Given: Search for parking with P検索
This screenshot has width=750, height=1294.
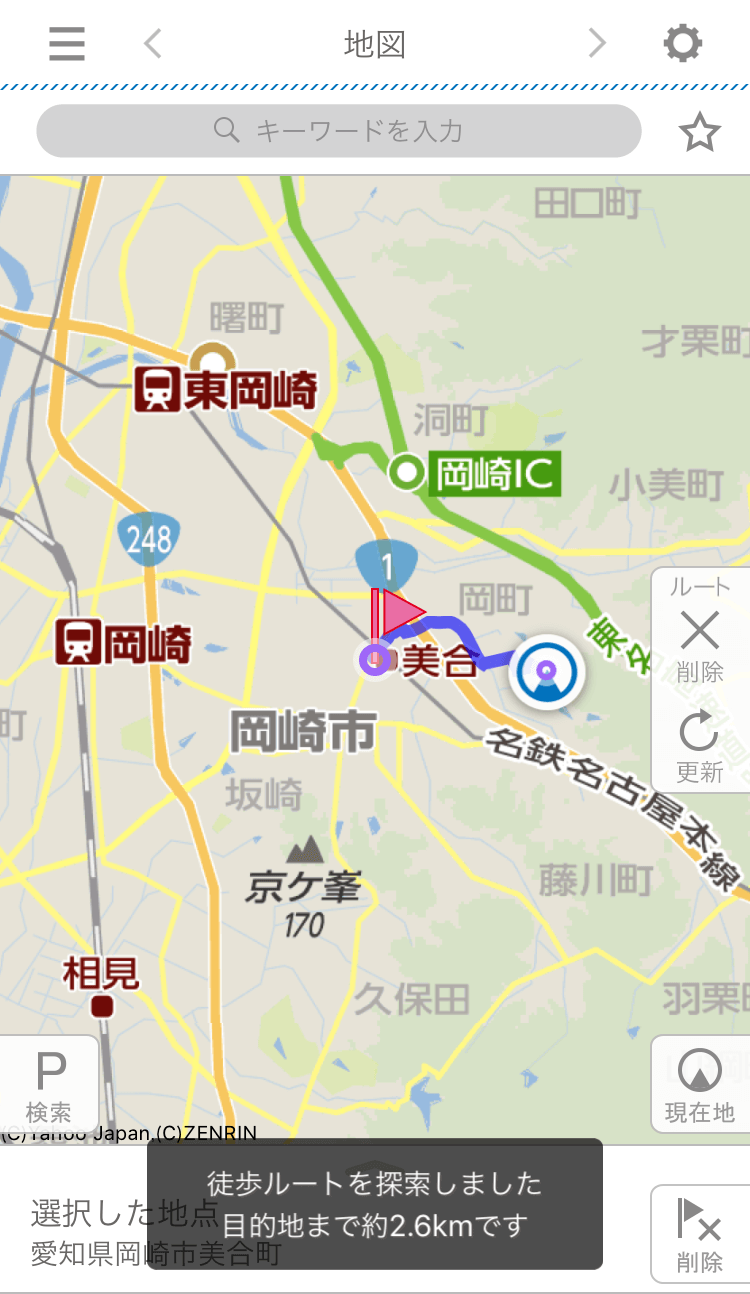Looking at the screenshot, I should [x=49, y=1084].
